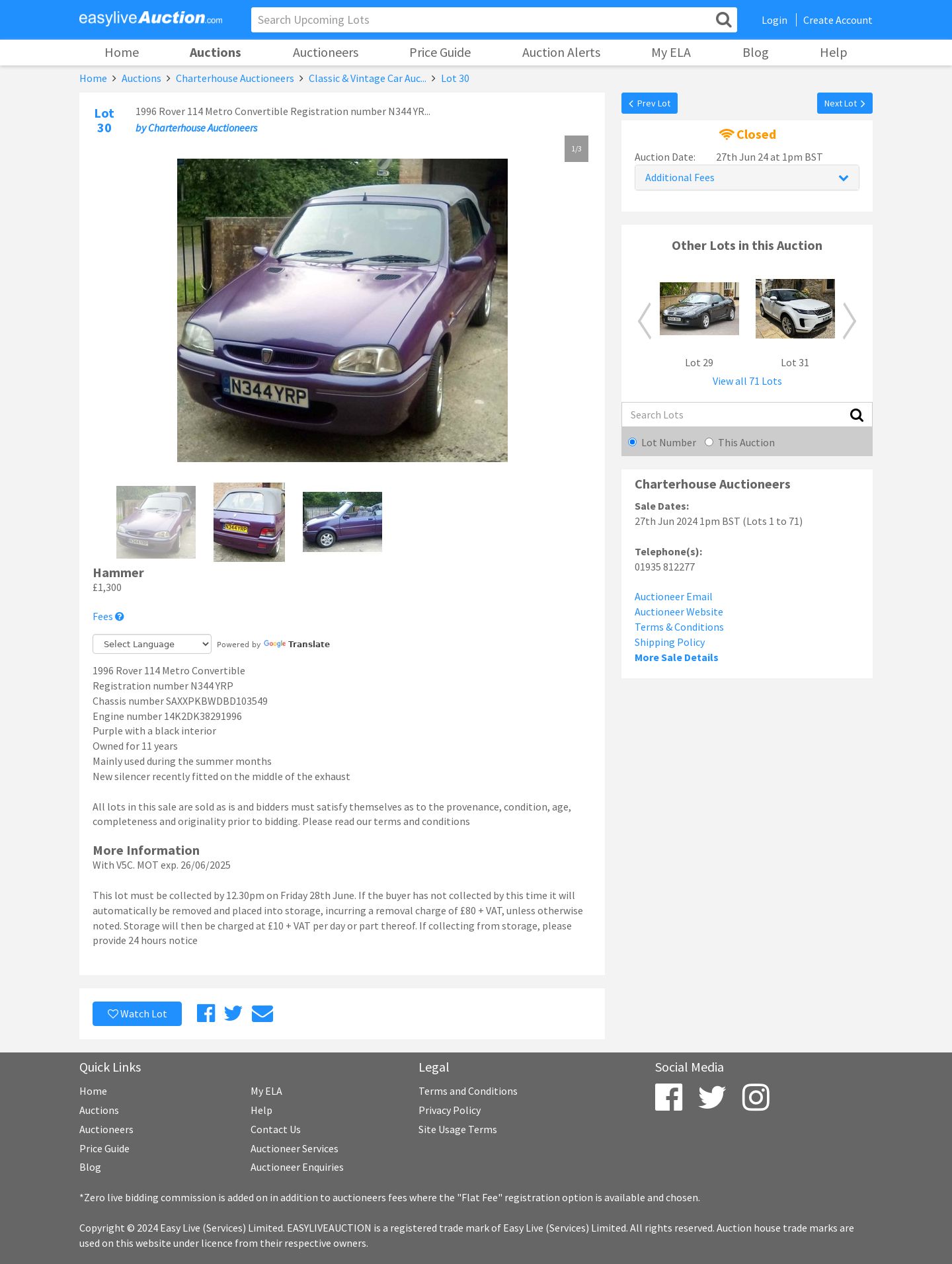
Task: Share this lot on Facebook
Action: 206,1013
